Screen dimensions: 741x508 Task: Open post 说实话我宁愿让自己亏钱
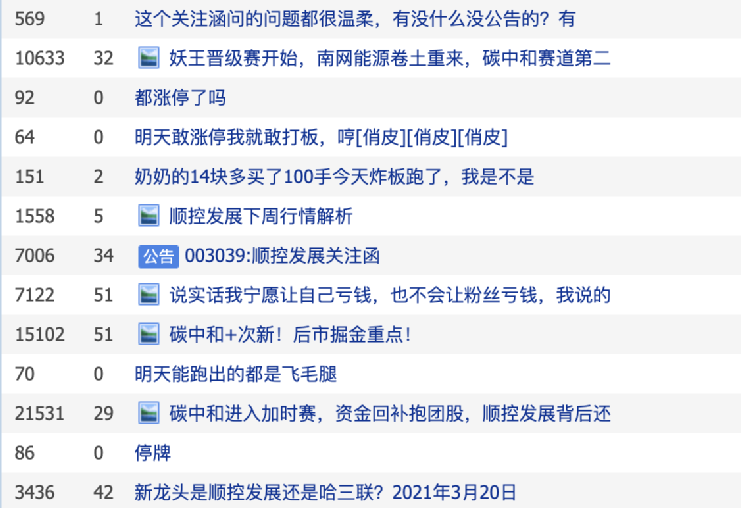(389, 295)
